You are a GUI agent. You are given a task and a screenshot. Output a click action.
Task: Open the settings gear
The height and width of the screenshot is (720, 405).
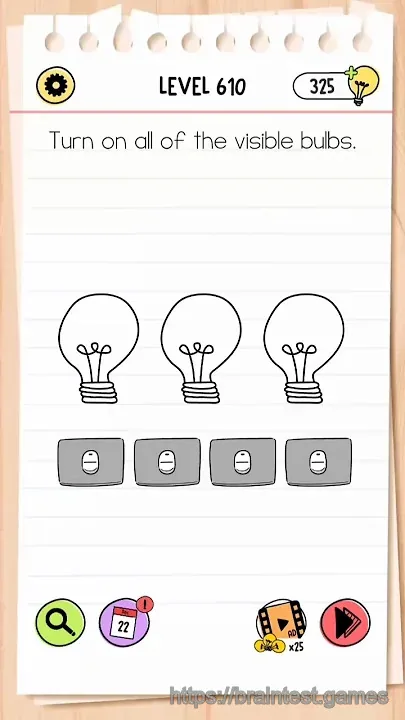56,85
